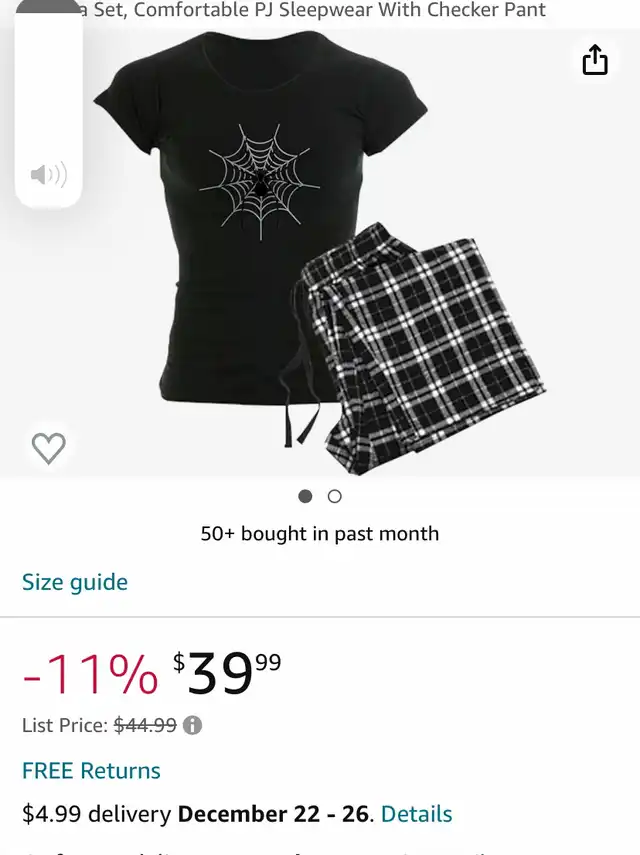640x855 pixels.
Task: Share this pajama set listing
Action: (x=595, y=60)
